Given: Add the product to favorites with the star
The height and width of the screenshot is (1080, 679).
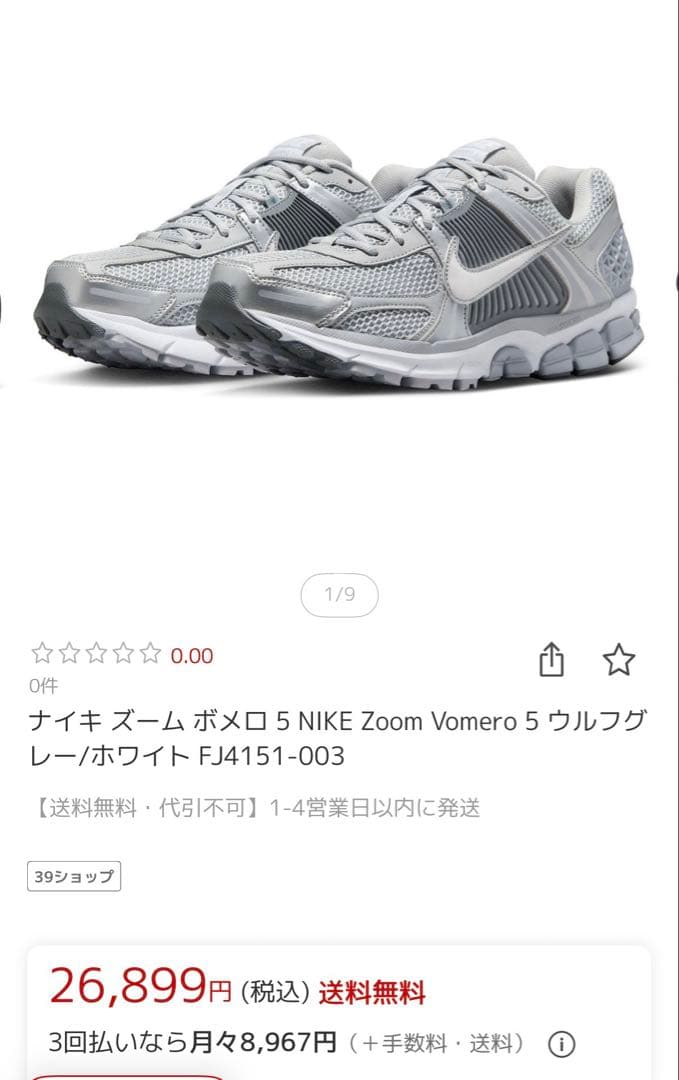Looking at the screenshot, I should coord(619,660).
